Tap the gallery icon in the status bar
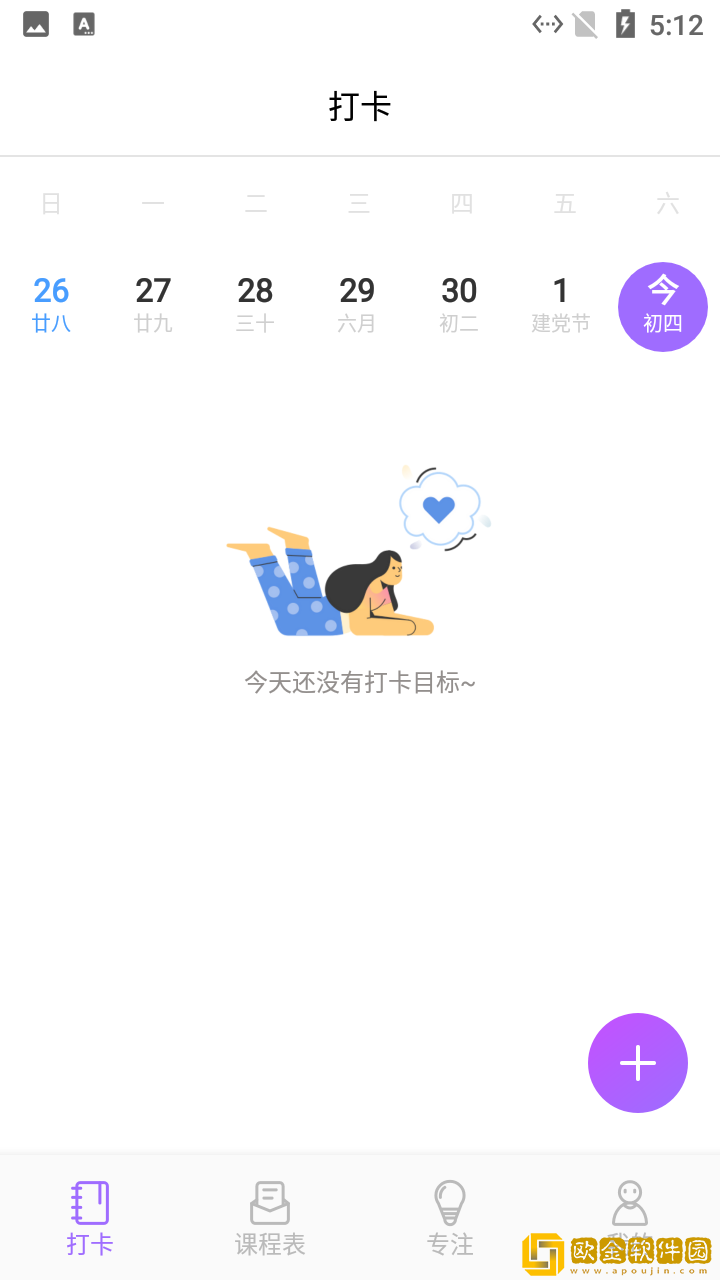This screenshot has width=720, height=1280. (x=36, y=23)
